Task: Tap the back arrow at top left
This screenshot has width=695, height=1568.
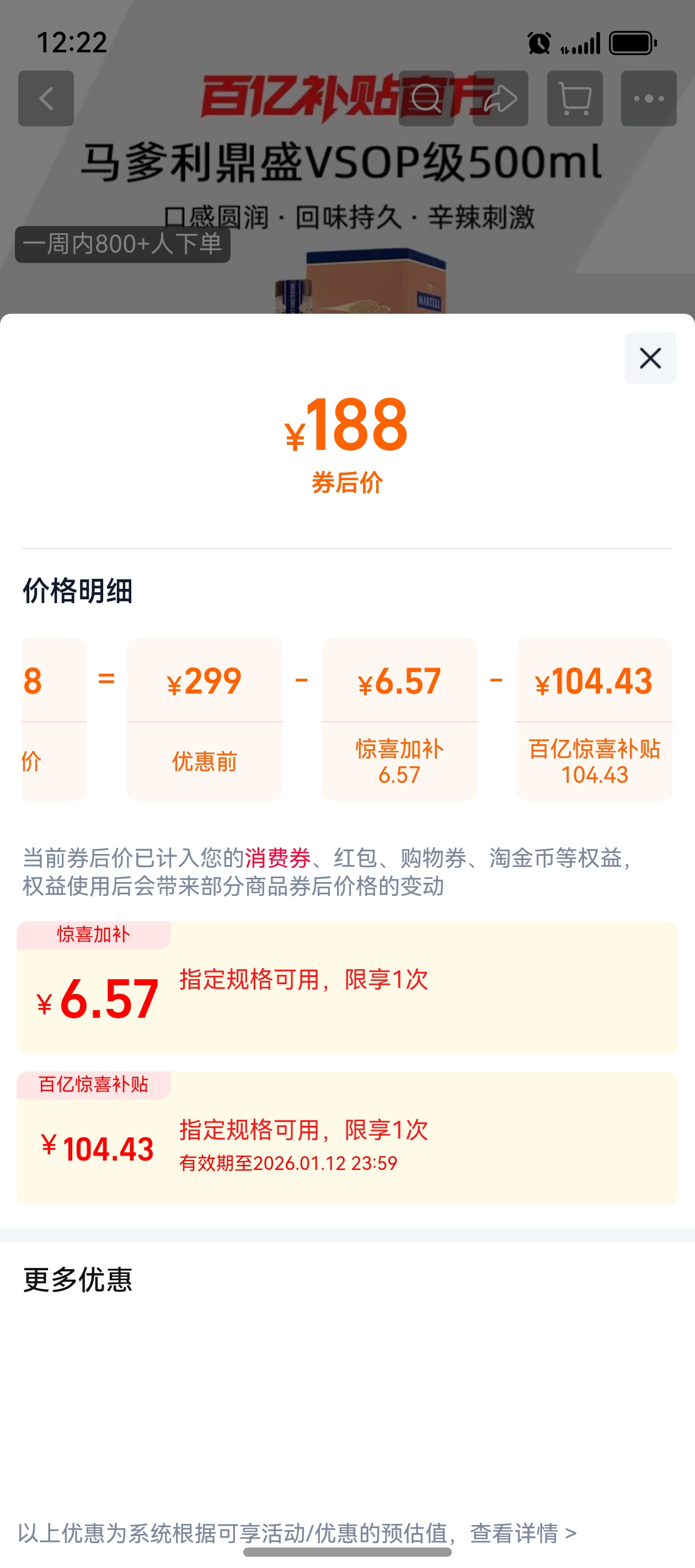Action: click(x=46, y=99)
